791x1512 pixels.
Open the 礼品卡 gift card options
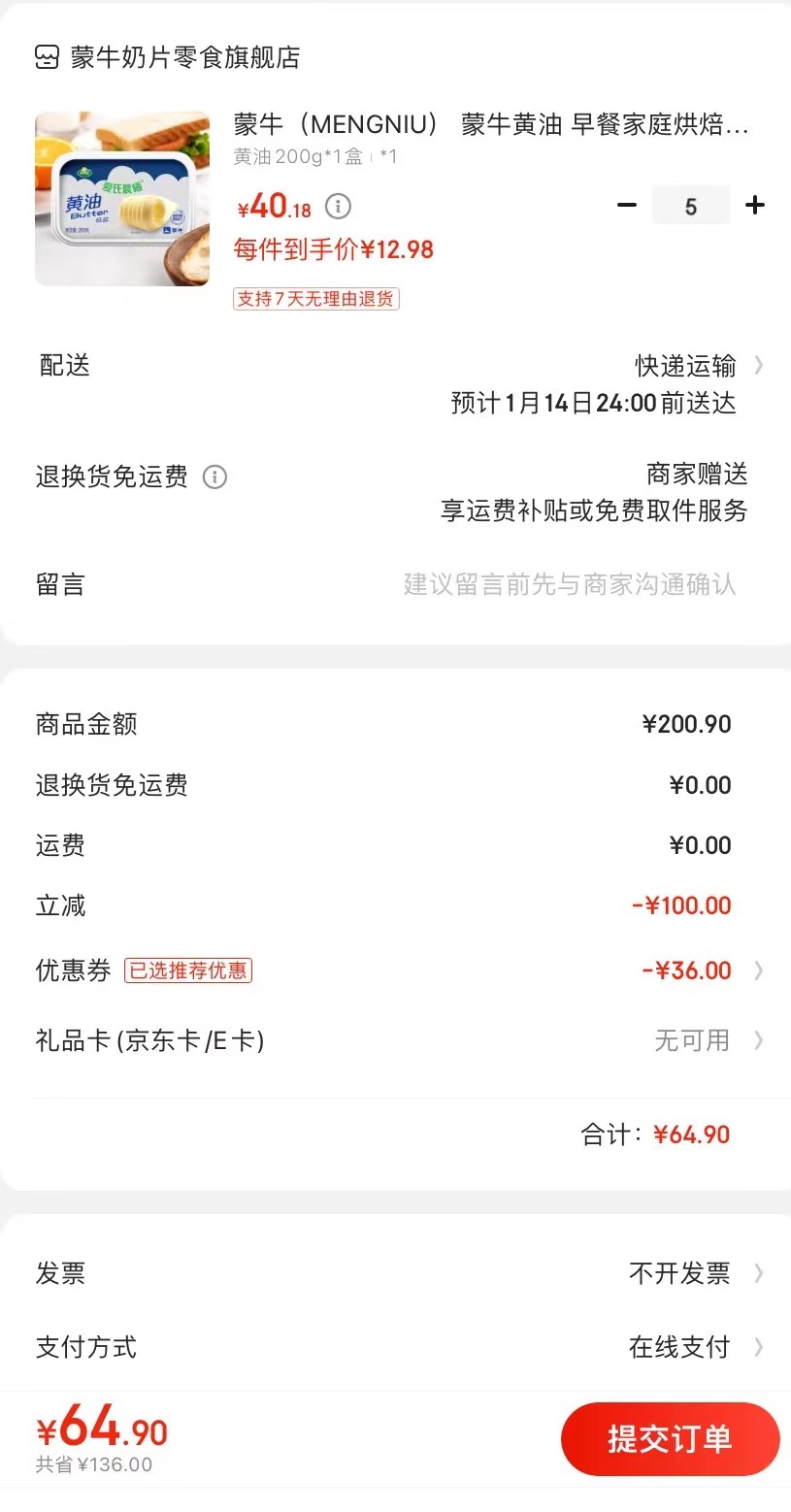758,1040
